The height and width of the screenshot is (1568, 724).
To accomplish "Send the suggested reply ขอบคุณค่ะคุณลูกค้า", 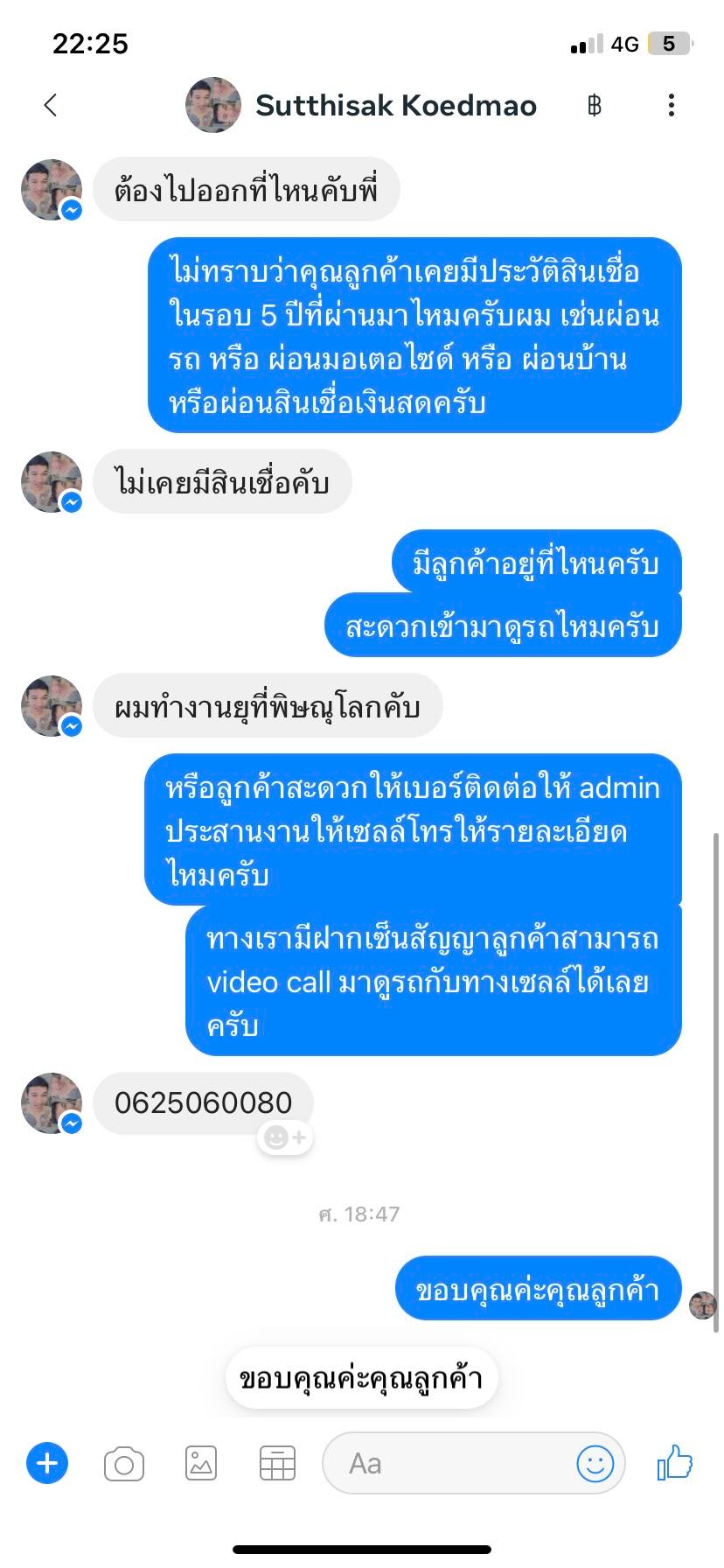I will click(361, 1378).
